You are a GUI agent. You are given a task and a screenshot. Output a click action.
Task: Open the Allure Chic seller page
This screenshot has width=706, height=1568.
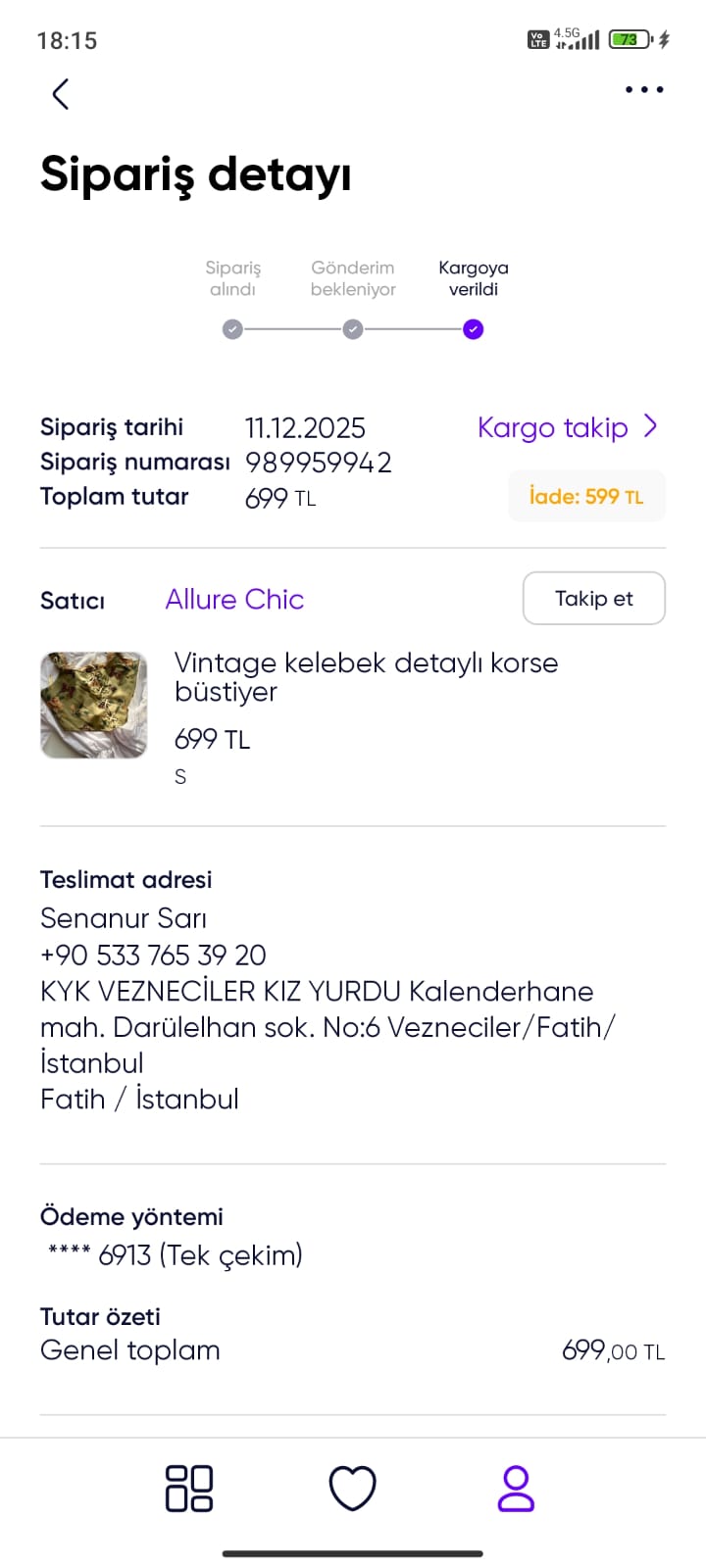234,599
